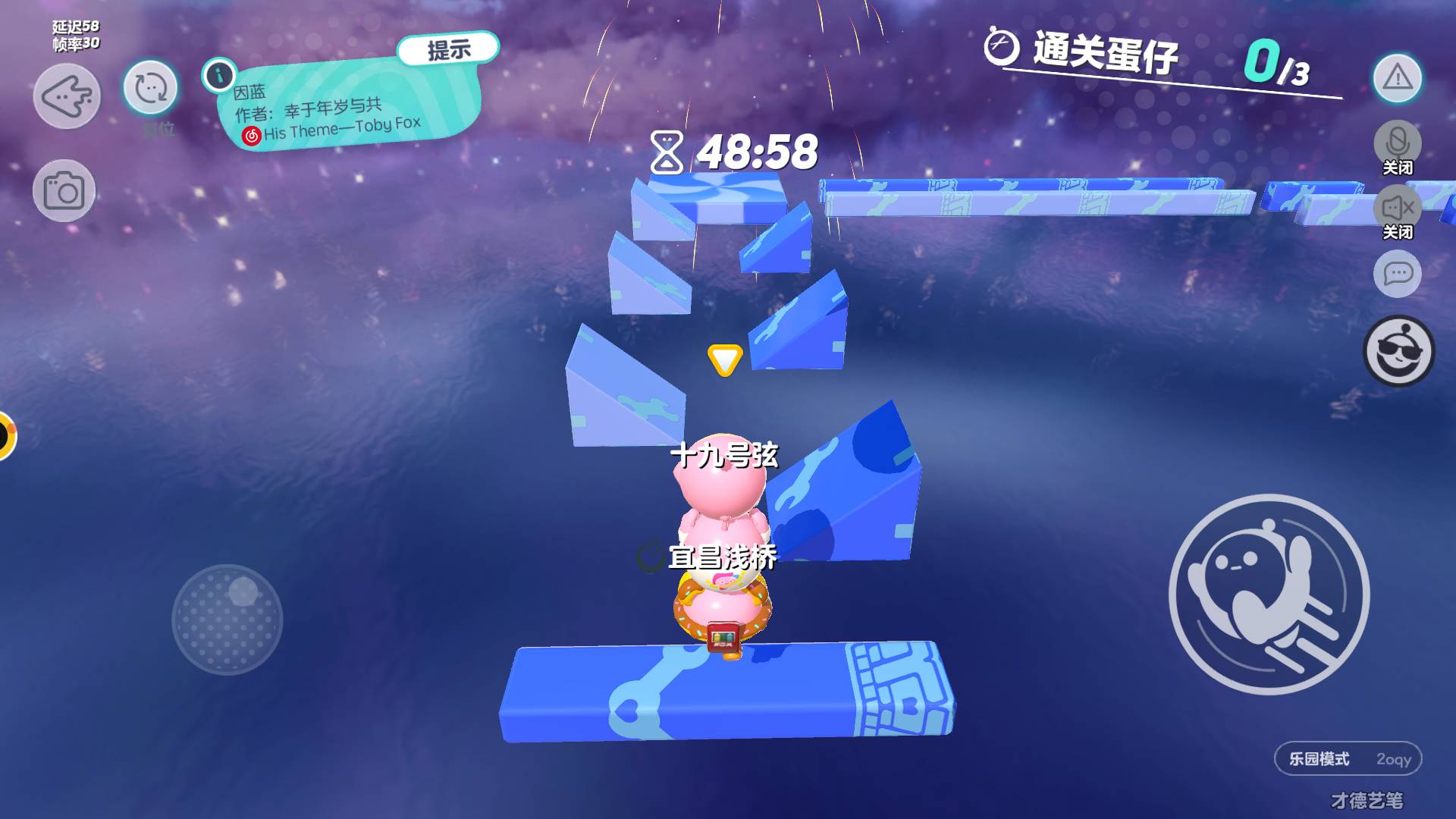Tap the back arrow button

click(x=67, y=96)
